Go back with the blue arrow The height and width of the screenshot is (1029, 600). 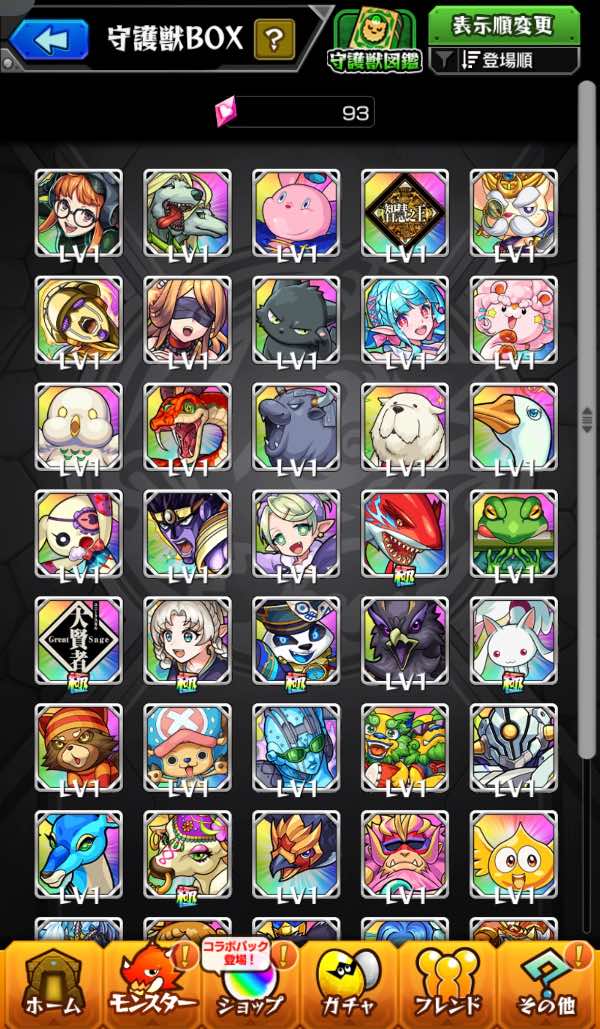point(49,40)
